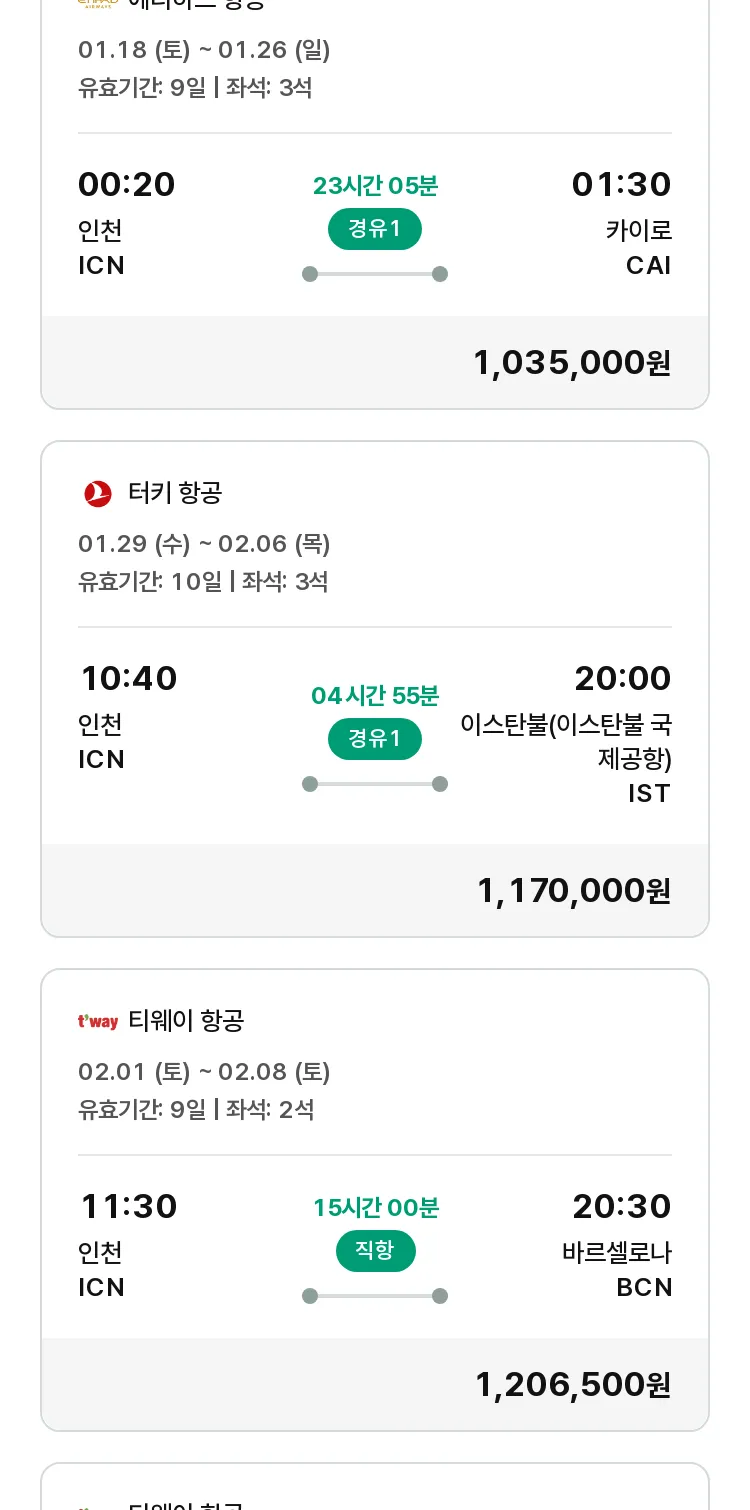Open the Incheon to Cairo flight card
The width and height of the screenshot is (750, 1510).
[x=375, y=200]
